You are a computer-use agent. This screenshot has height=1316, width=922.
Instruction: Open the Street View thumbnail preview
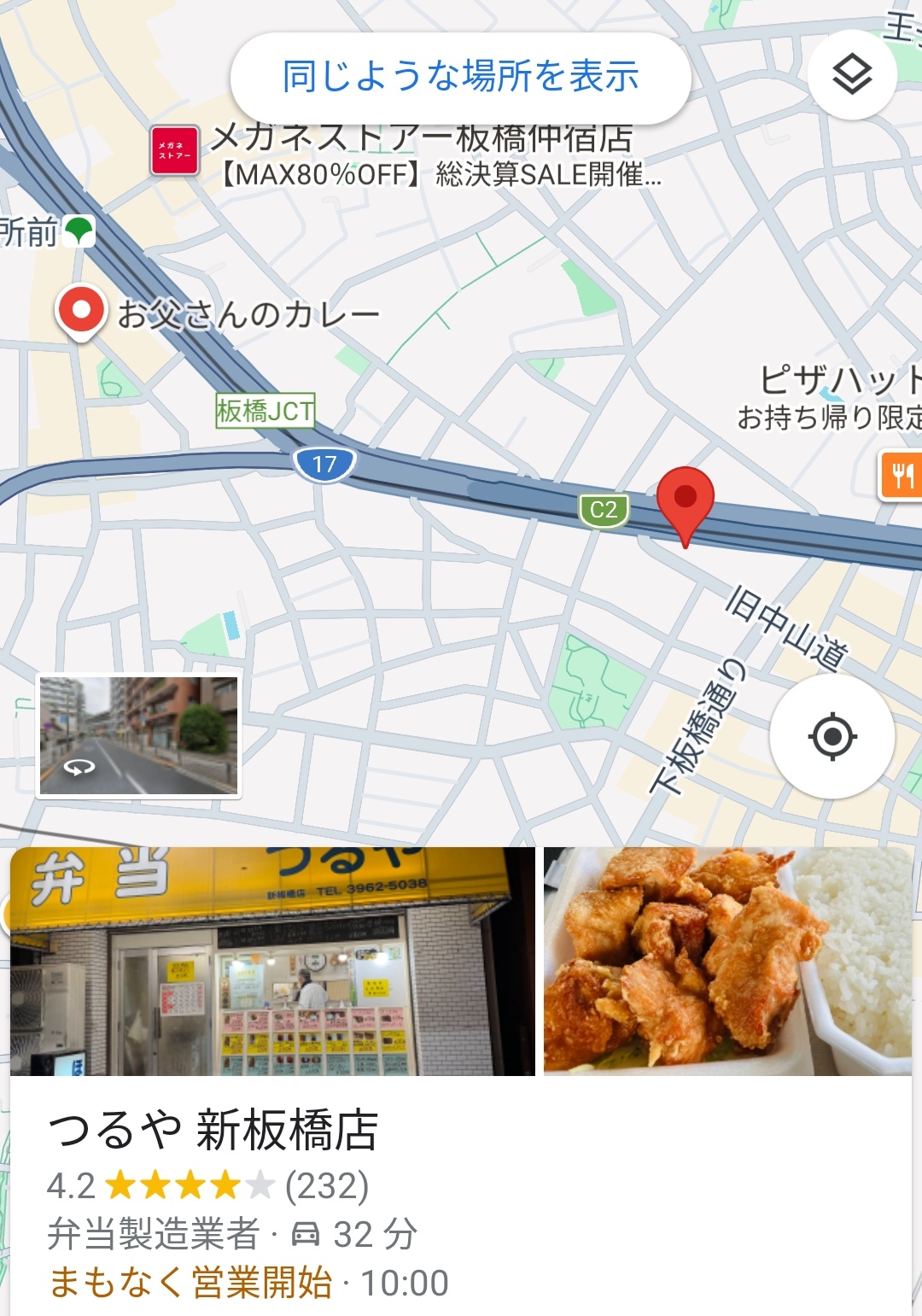point(138,735)
